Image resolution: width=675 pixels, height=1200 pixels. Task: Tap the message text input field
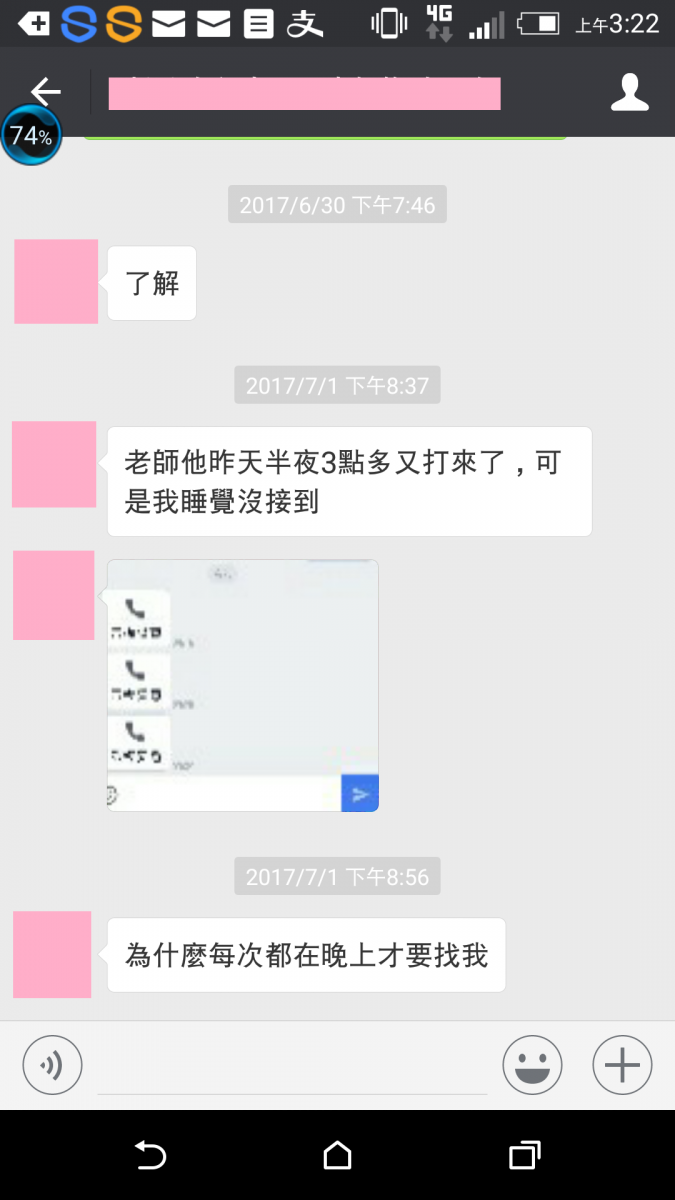(x=292, y=1068)
